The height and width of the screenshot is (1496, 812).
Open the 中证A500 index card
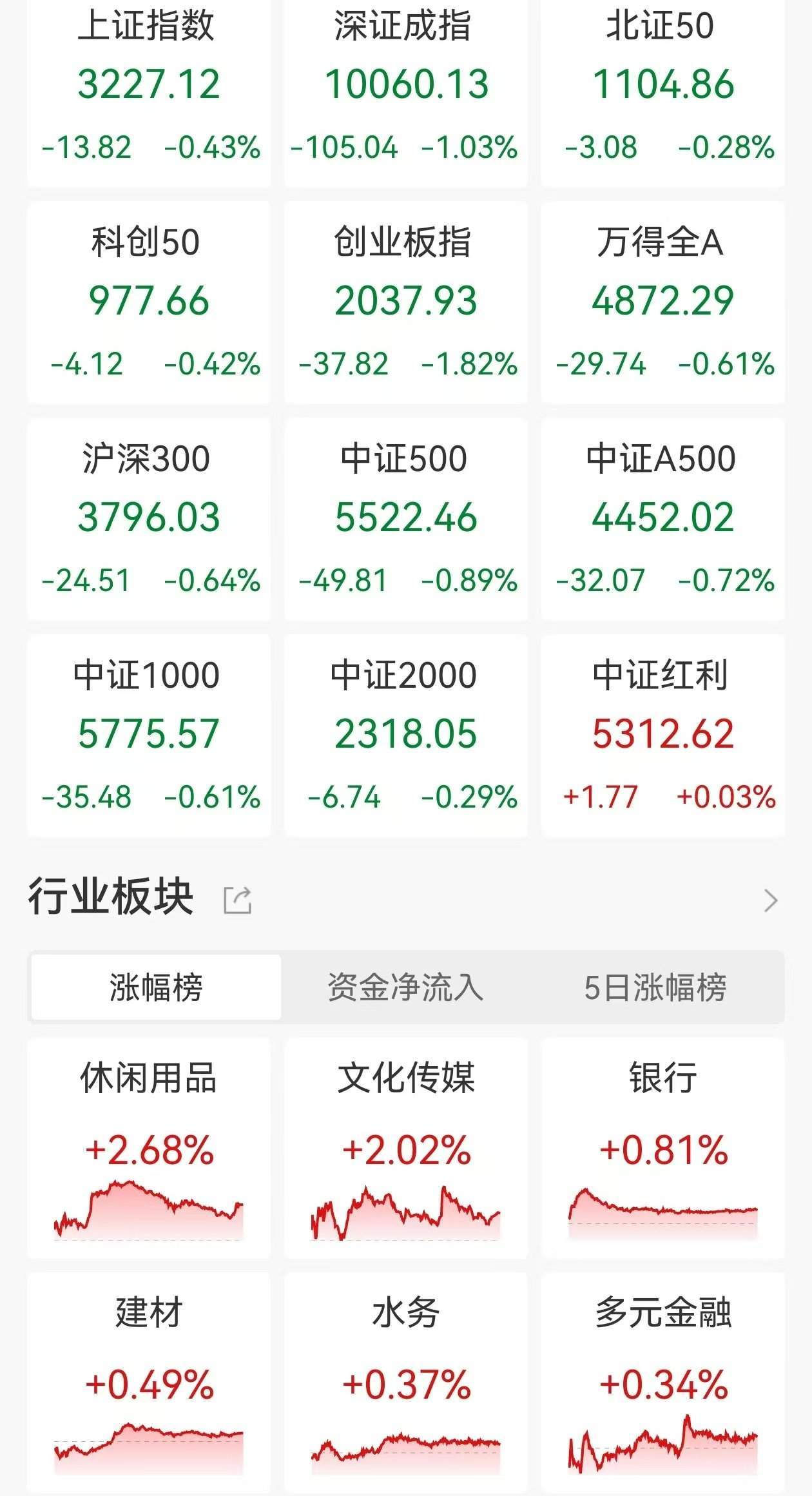pos(662,519)
